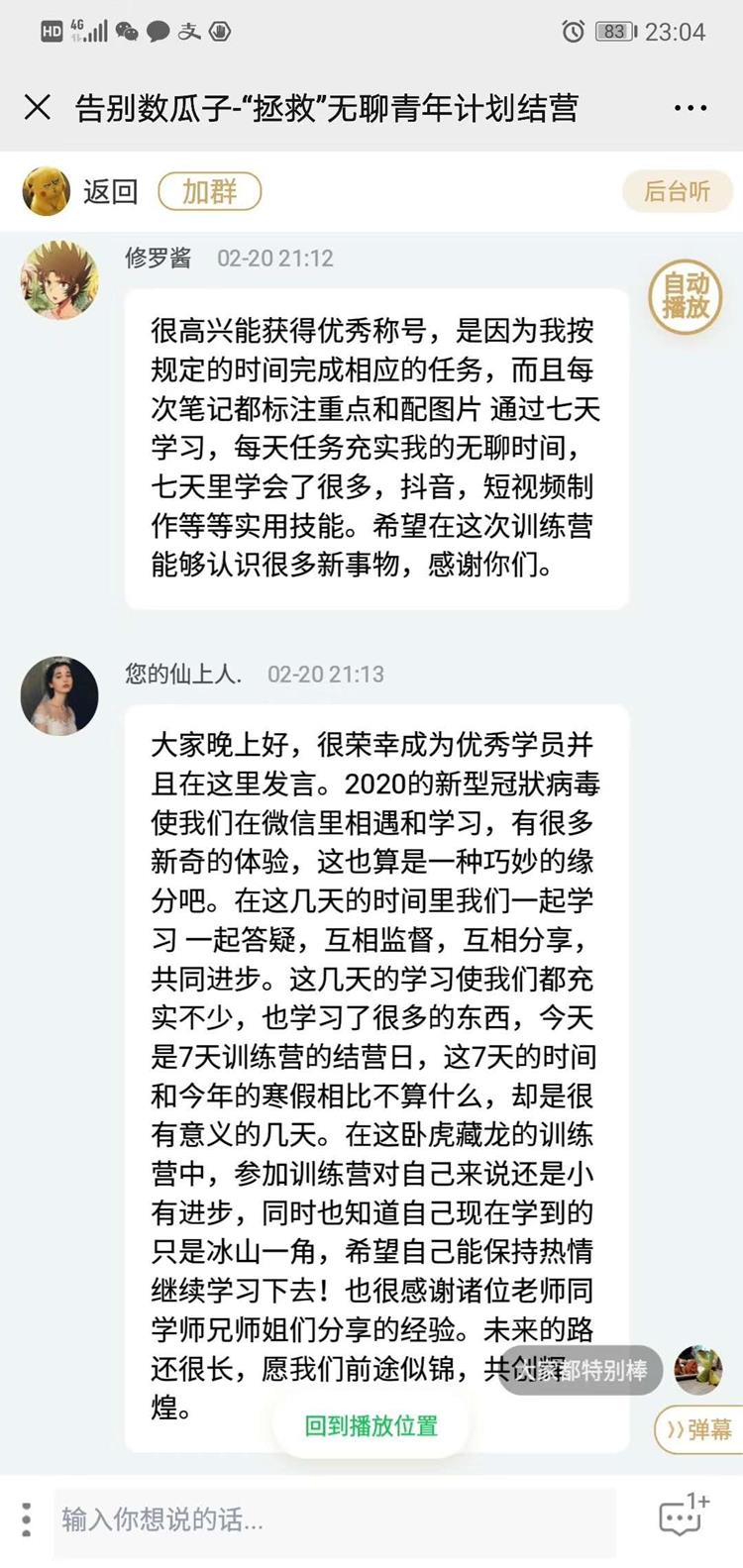Join the group via 加群 button
743x1568 pixels.
tap(209, 191)
